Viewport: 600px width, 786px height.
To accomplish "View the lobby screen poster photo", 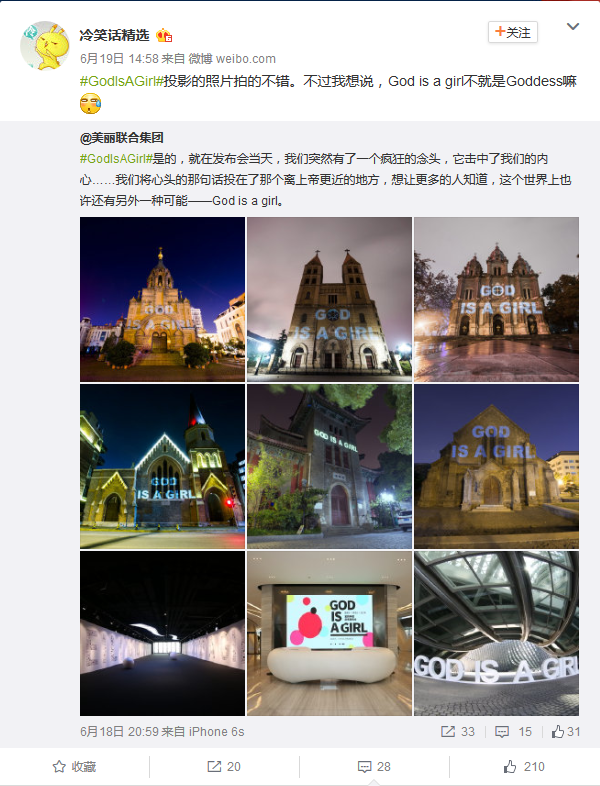I will coord(329,633).
